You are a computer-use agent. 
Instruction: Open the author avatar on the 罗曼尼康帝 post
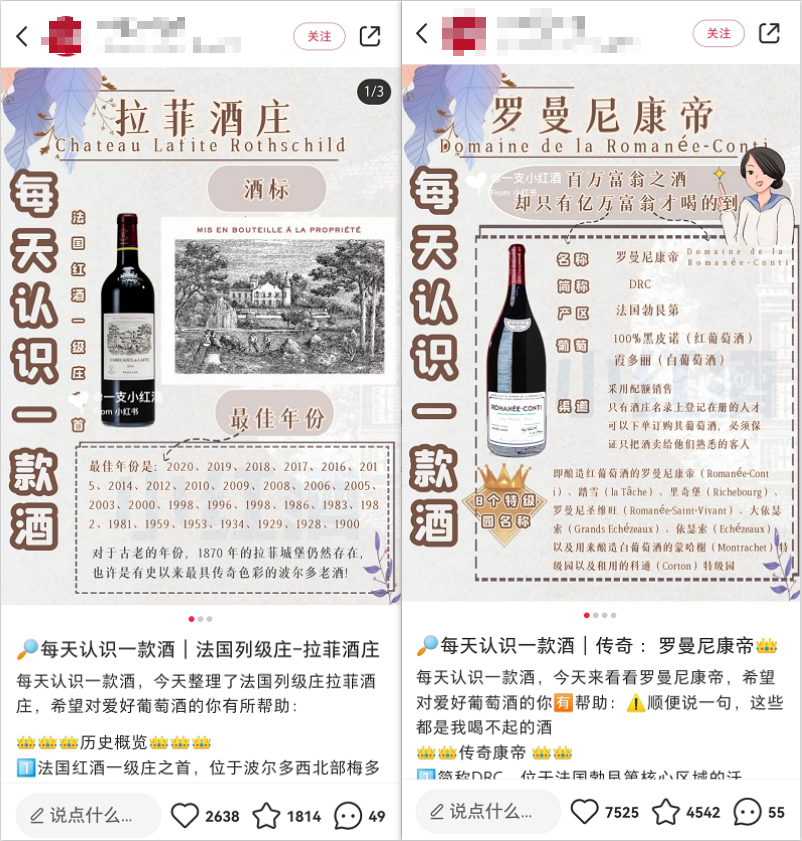[x=460, y=34]
